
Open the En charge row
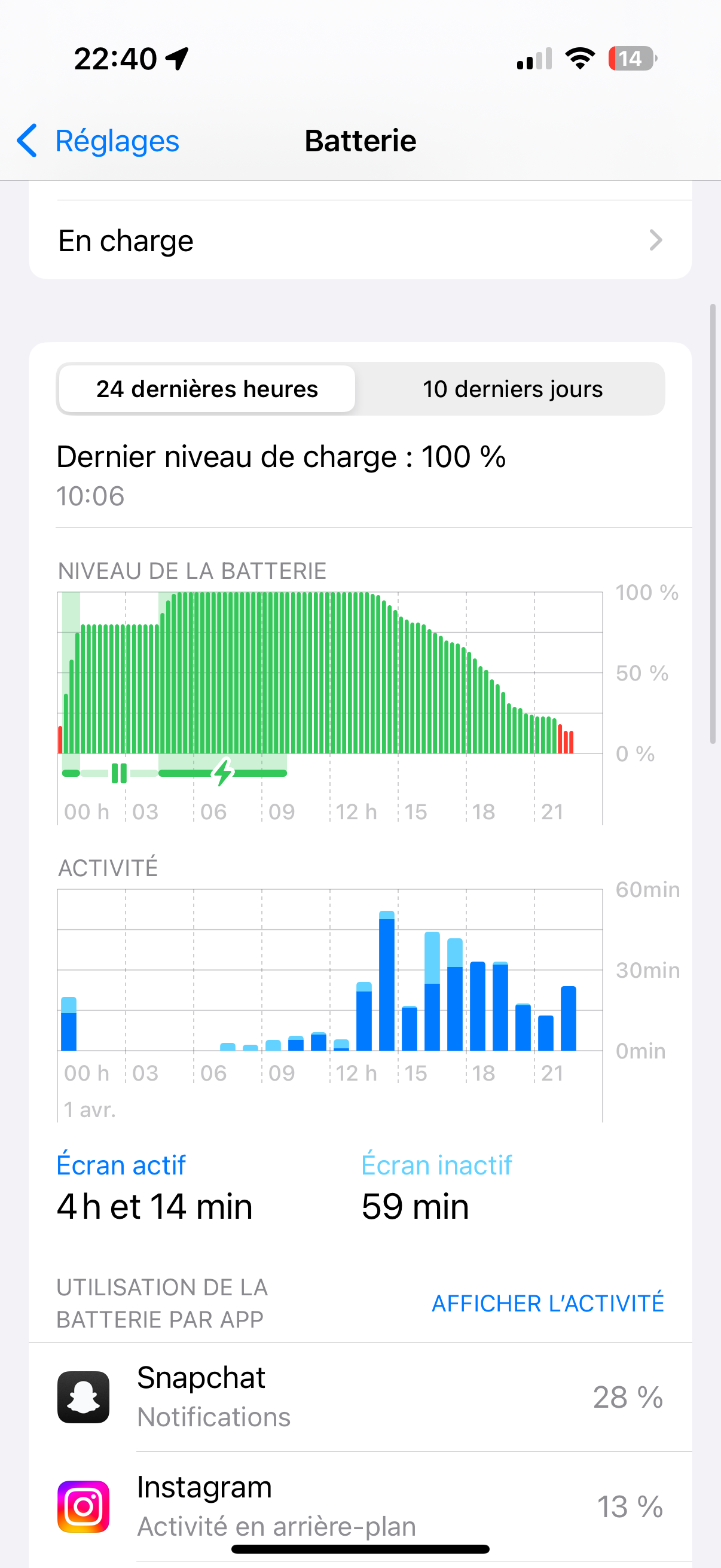point(360,240)
